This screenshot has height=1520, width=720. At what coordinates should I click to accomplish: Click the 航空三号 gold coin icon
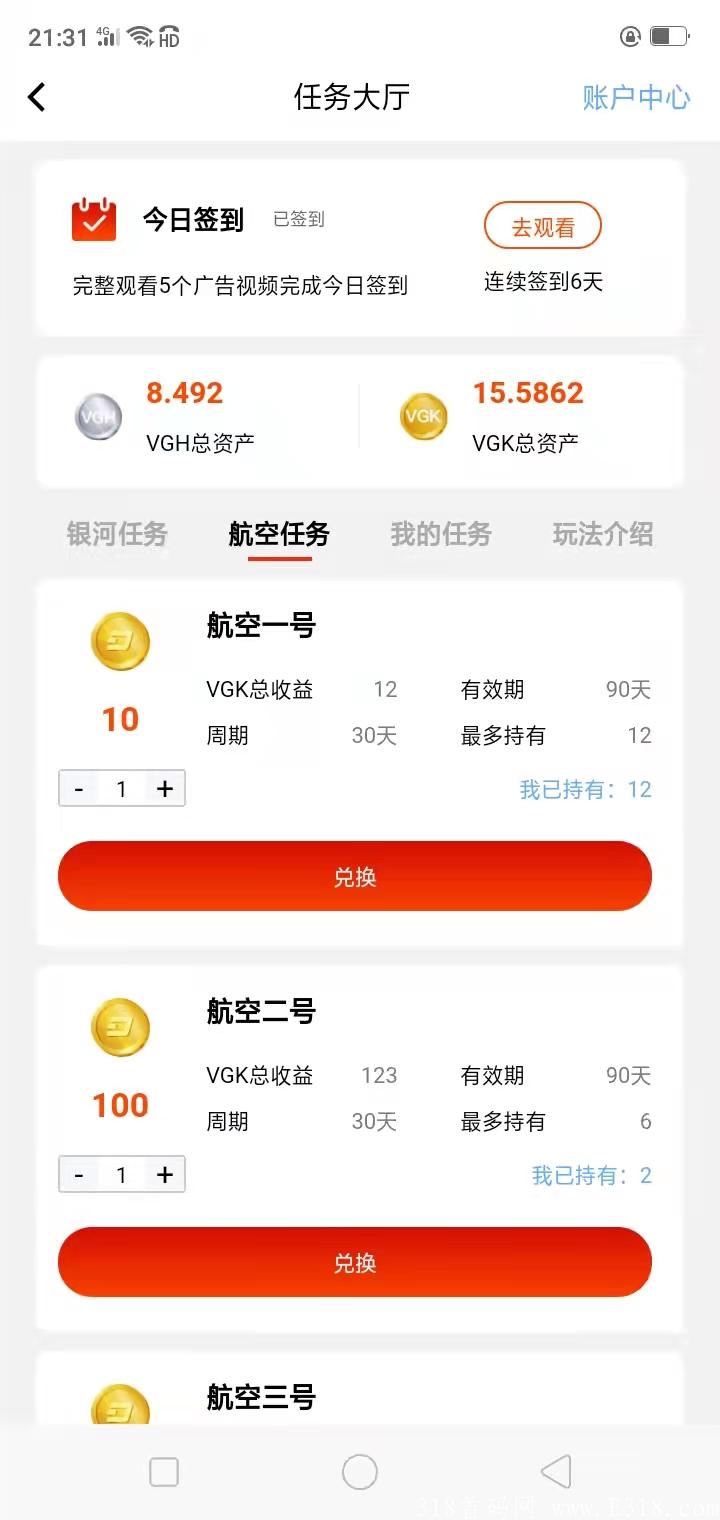click(x=120, y=1410)
